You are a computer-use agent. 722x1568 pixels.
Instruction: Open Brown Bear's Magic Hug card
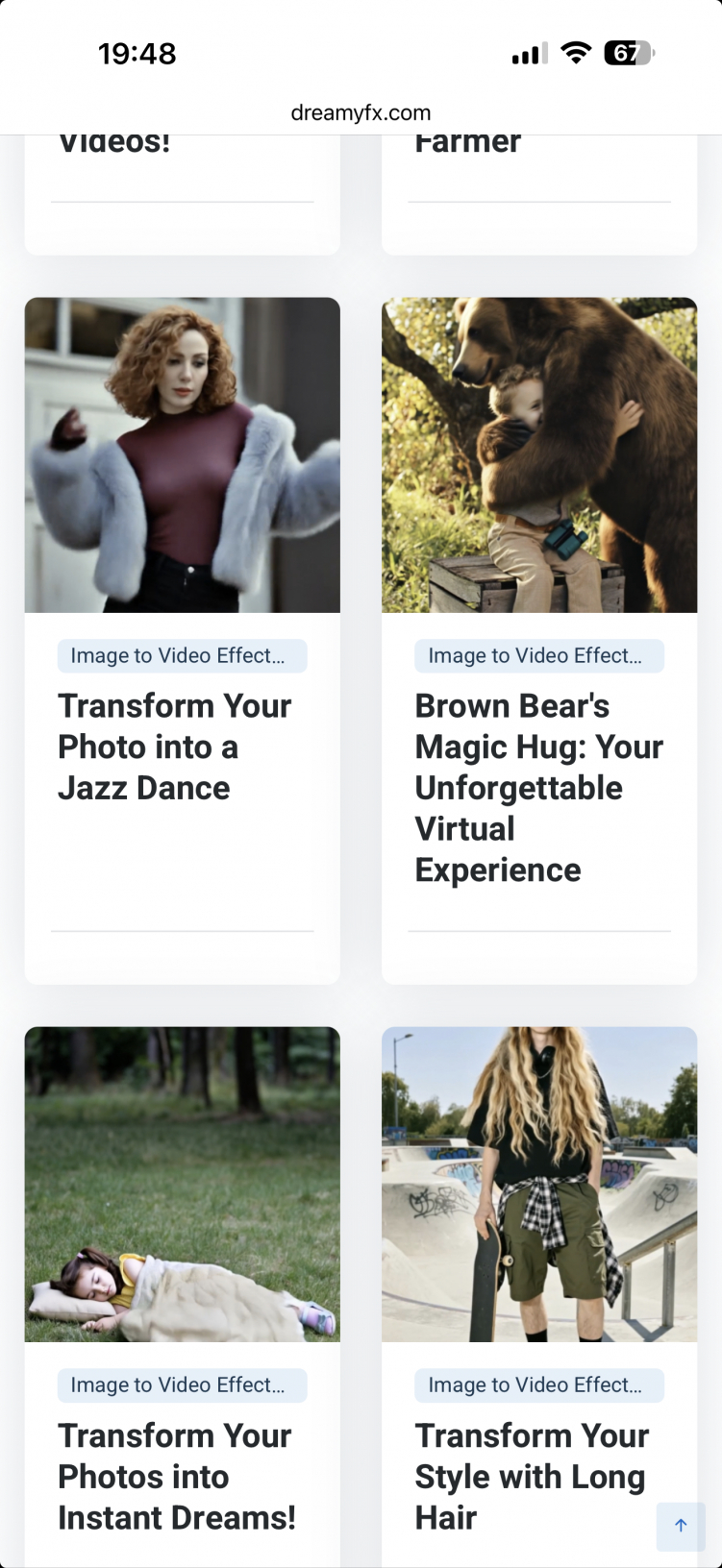538,787
